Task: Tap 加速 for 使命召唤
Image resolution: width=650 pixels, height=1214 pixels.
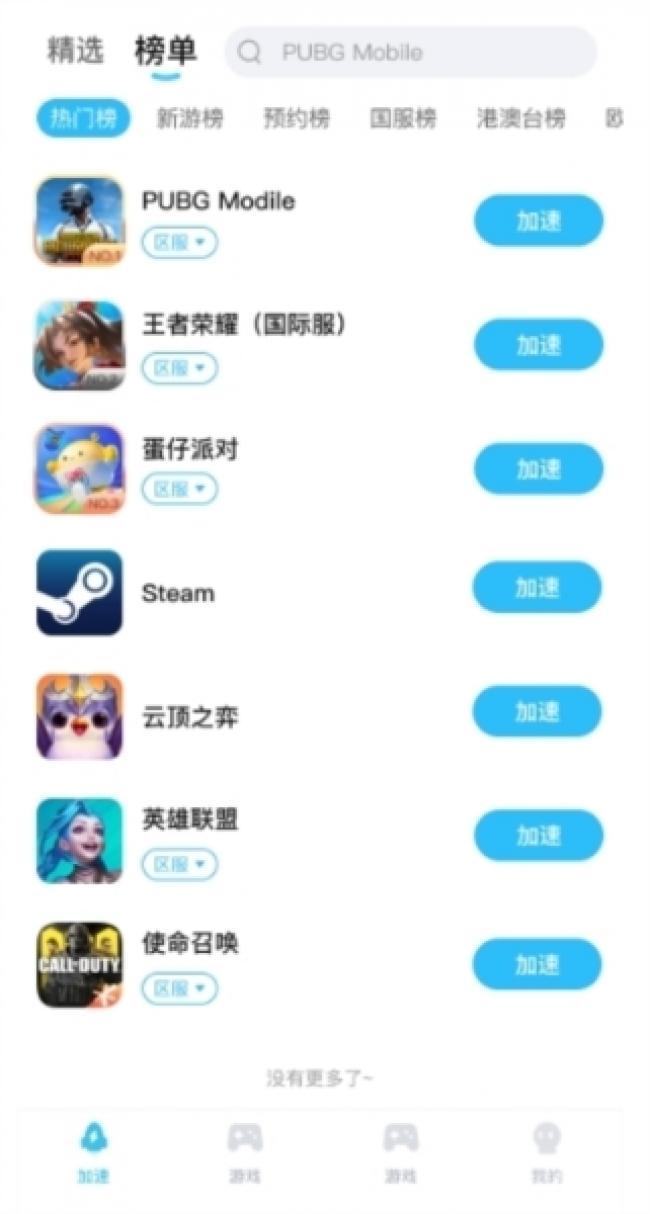Action: click(x=537, y=964)
